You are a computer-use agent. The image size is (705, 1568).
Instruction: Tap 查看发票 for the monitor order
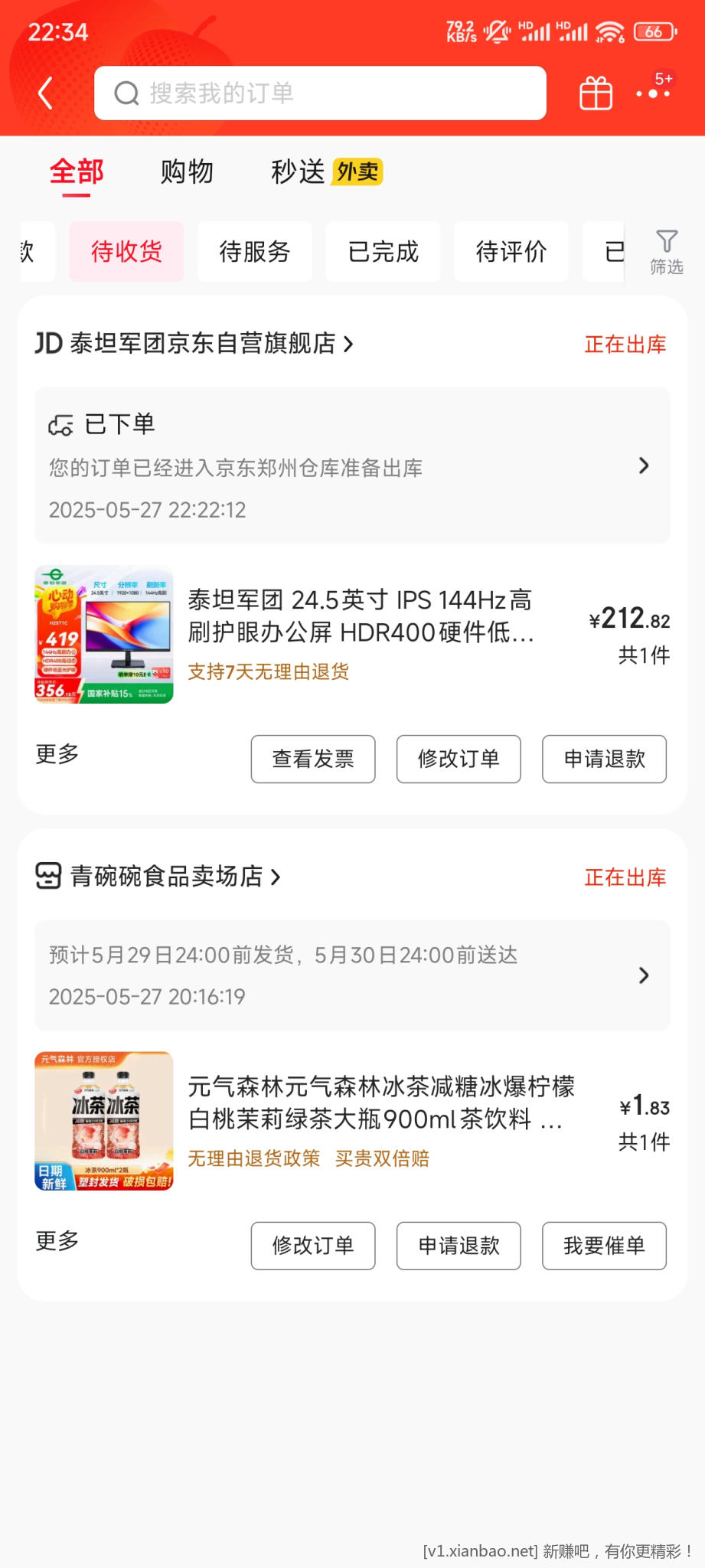click(313, 759)
